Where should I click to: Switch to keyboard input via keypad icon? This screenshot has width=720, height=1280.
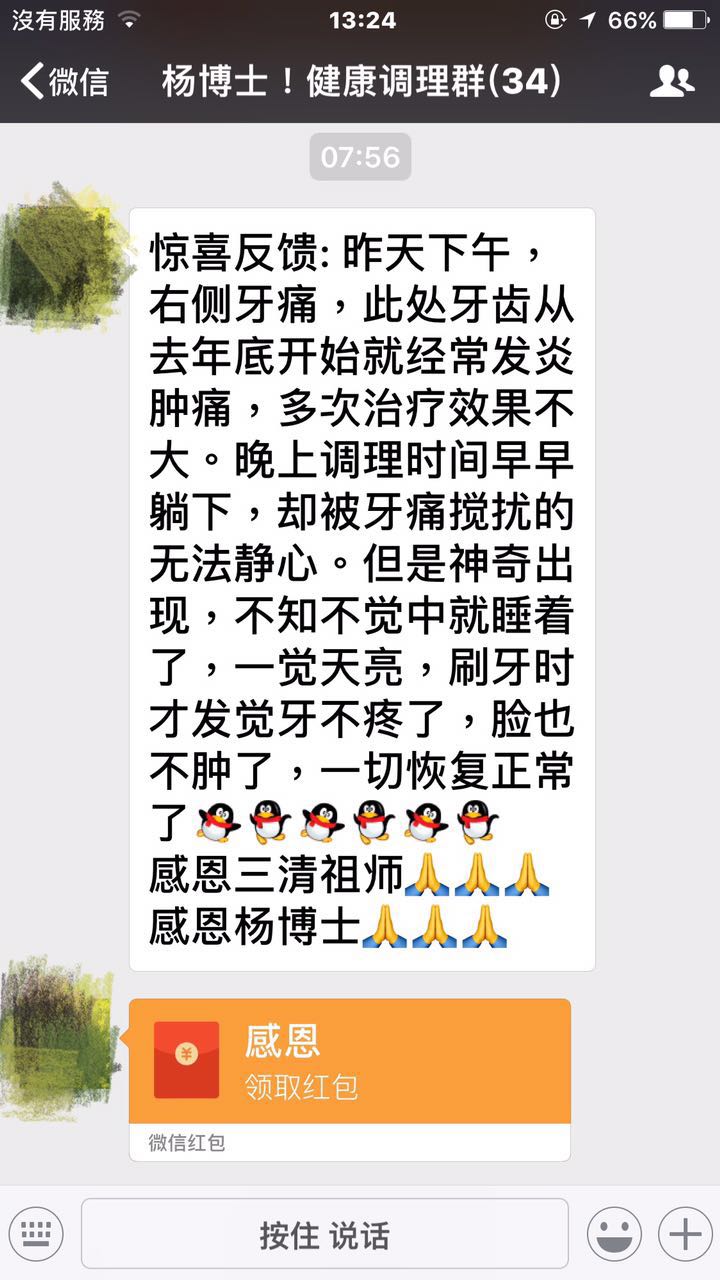35,1232
